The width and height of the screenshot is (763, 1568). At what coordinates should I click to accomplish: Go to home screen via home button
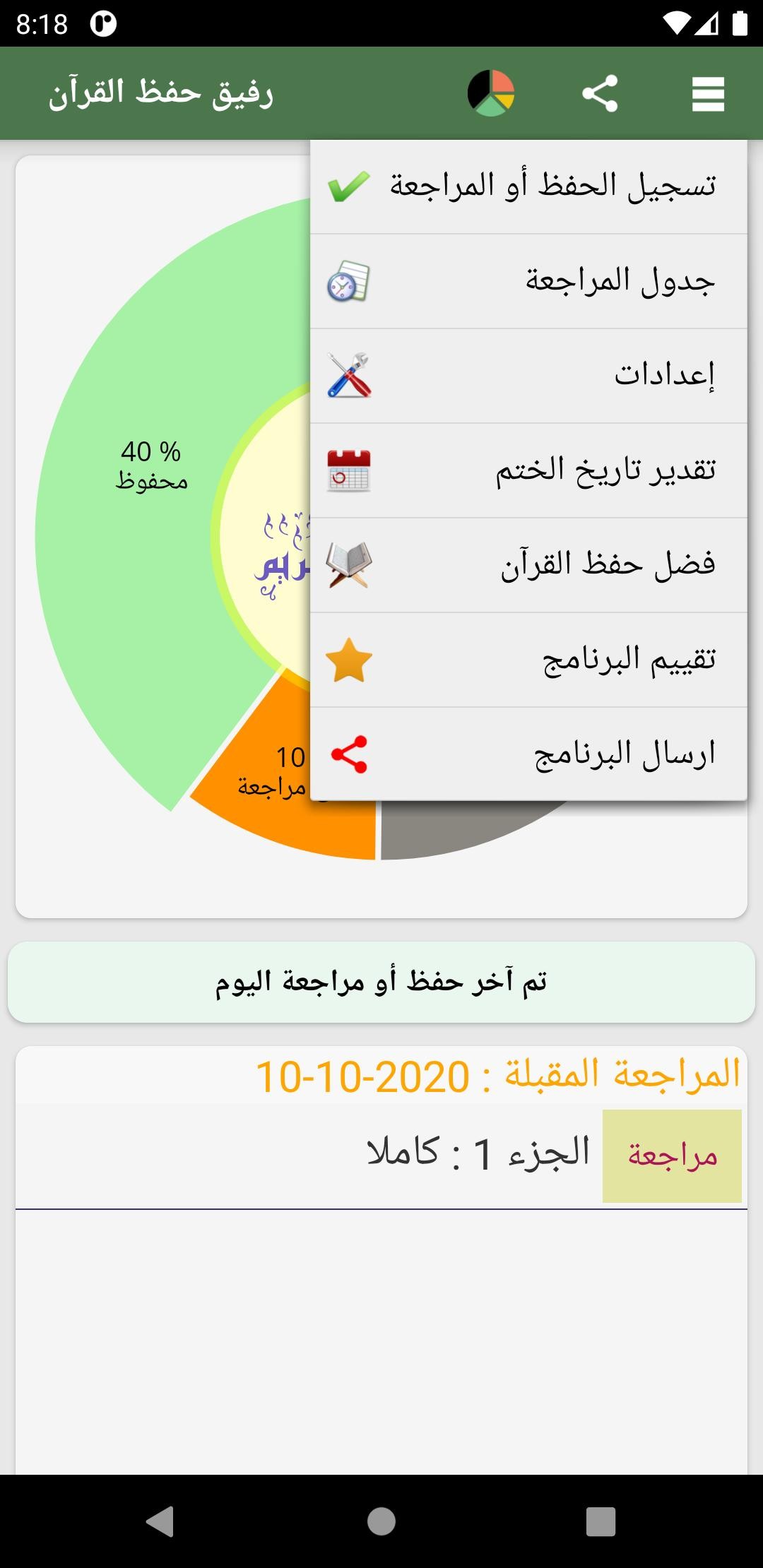tap(381, 1521)
